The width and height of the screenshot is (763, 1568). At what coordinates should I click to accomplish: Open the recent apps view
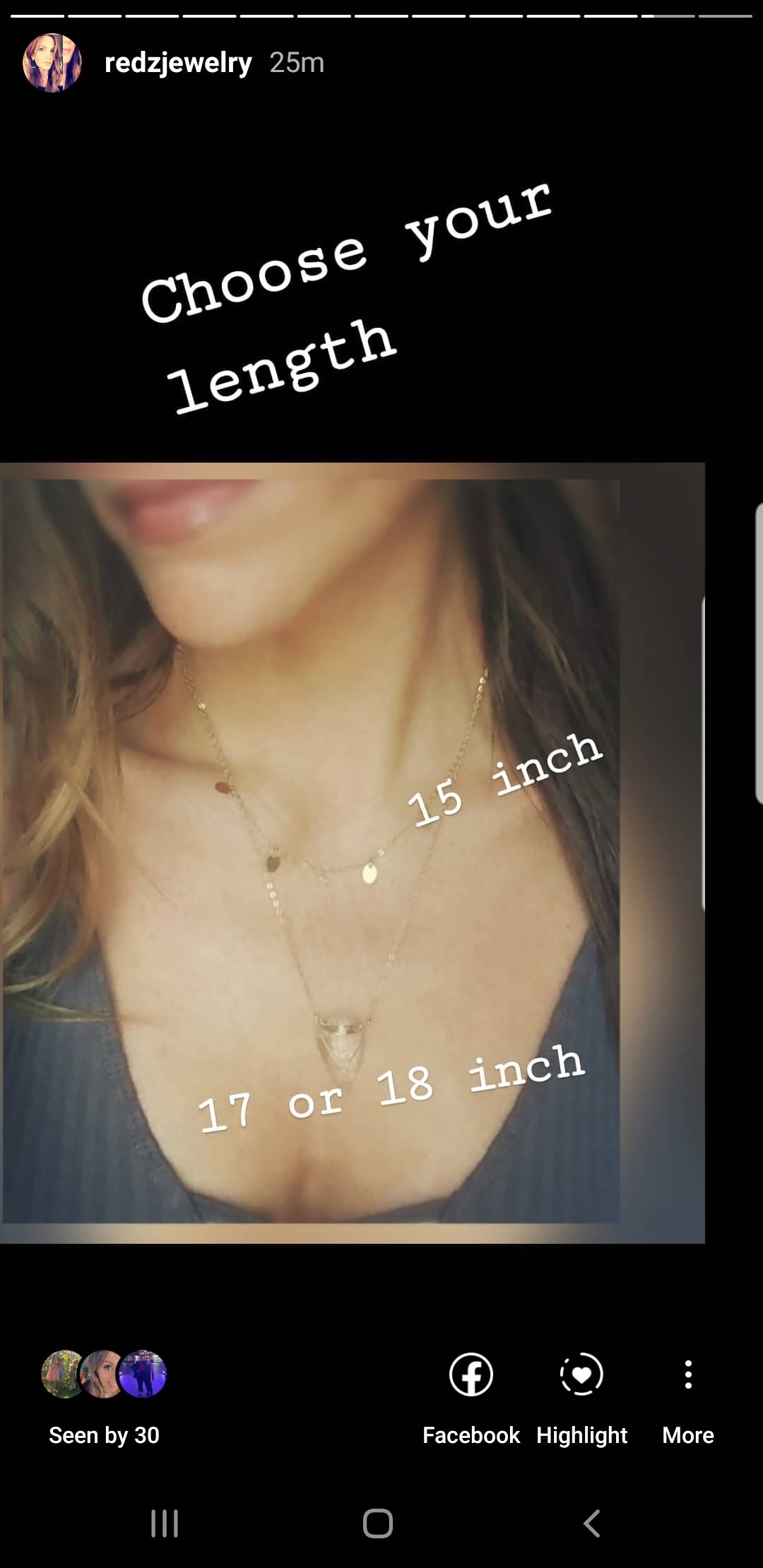pyautogui.click(x=165, y=1524)
